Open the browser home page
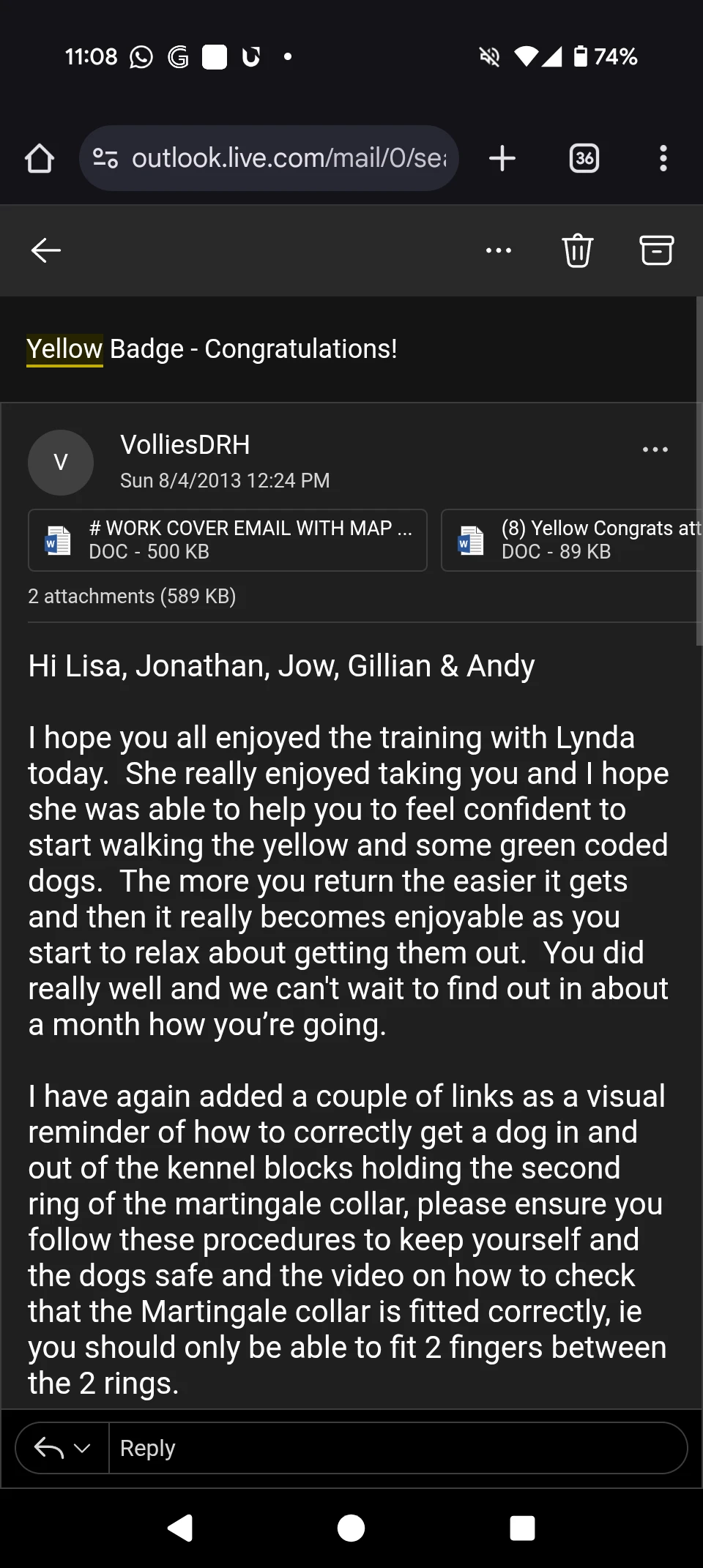 pyautogui.click(x=40, y=158)
